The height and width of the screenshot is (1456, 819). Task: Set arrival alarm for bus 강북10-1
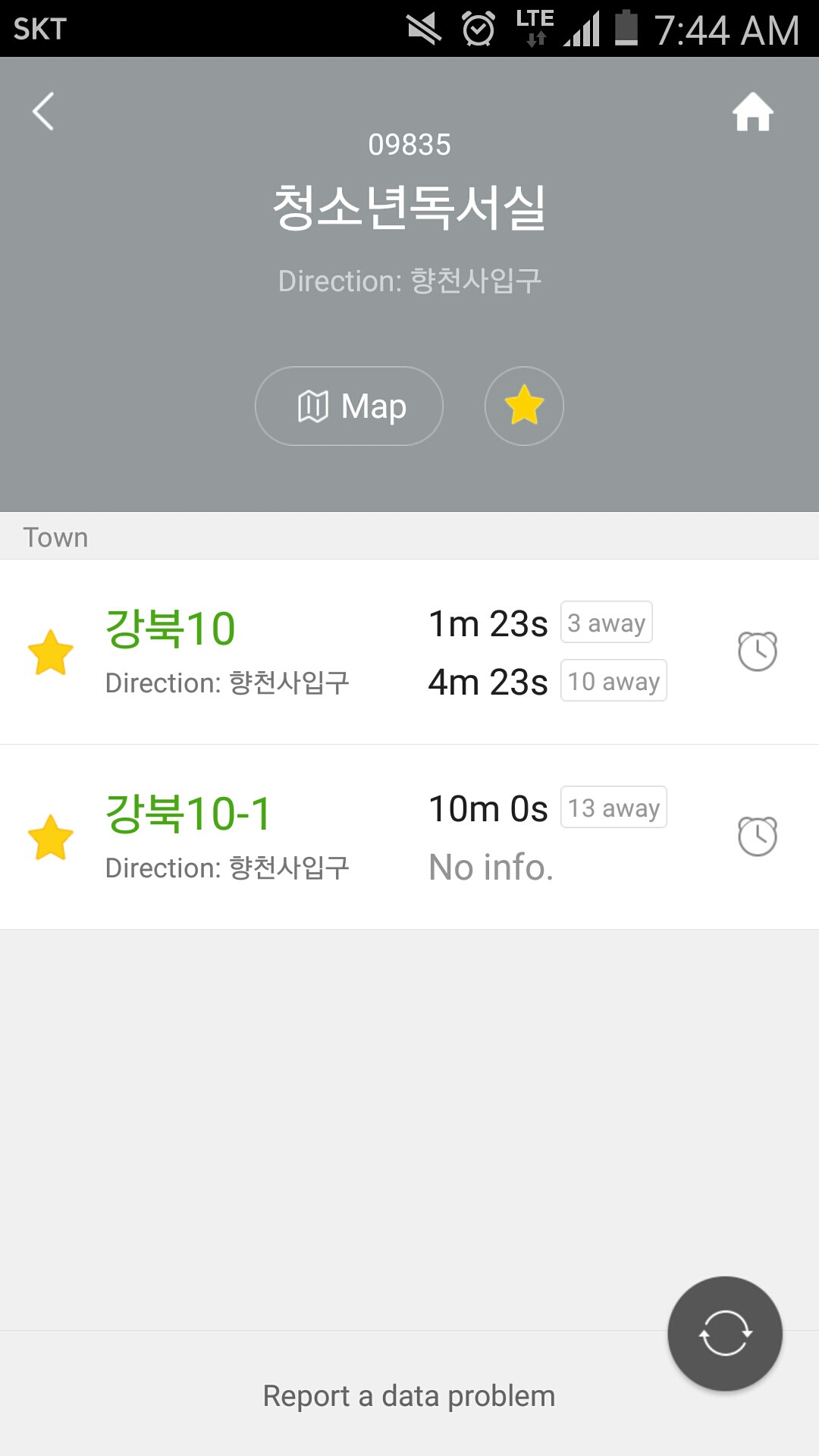pos(757,836)
